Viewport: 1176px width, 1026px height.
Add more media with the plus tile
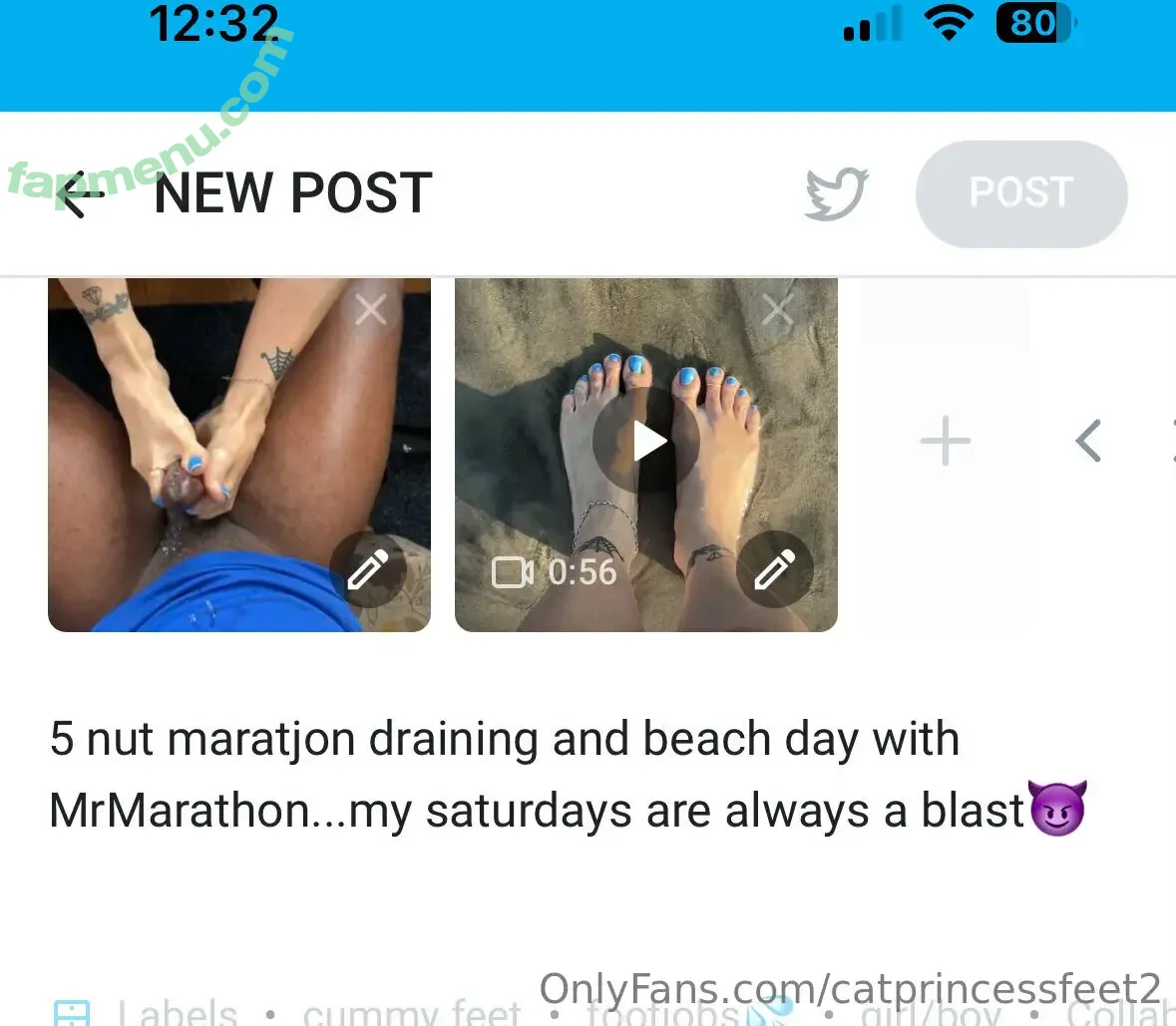[945, 442]
